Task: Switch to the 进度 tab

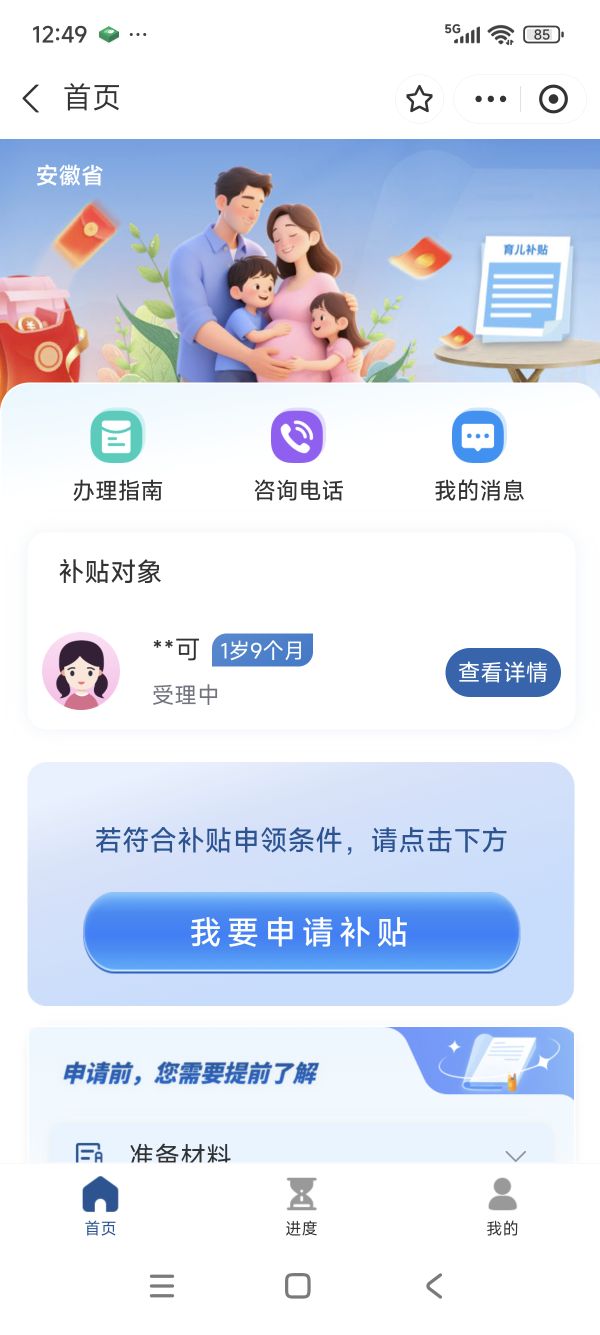Action: tap(301, 1206)
